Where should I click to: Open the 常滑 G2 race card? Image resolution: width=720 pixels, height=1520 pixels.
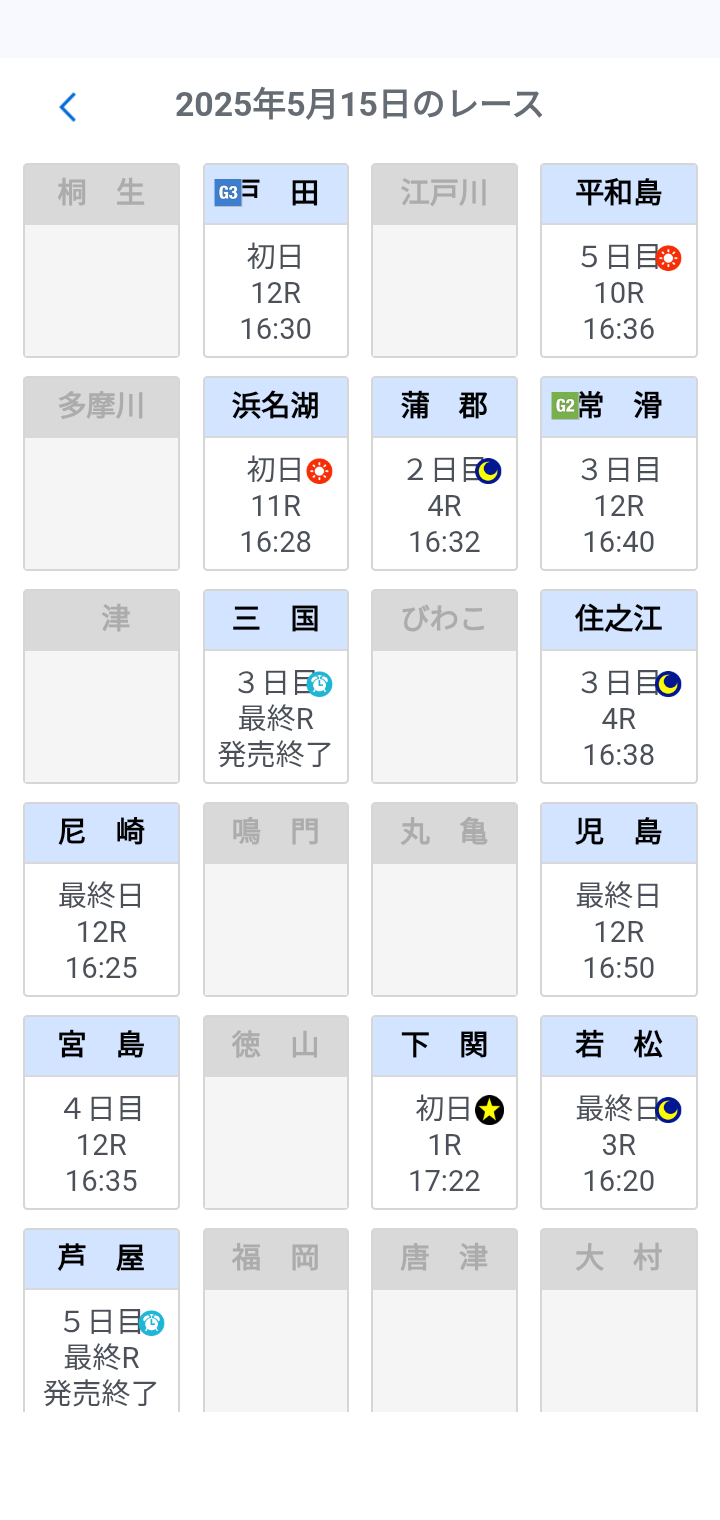pyautogui.click(x=618, y=474)
